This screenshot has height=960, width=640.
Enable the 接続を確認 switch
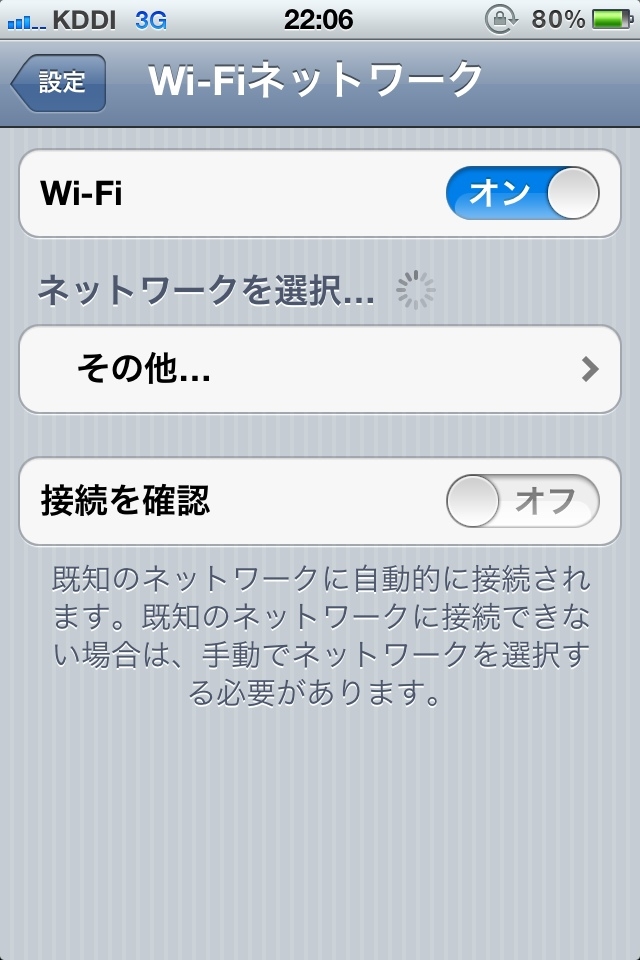point(522,501)
